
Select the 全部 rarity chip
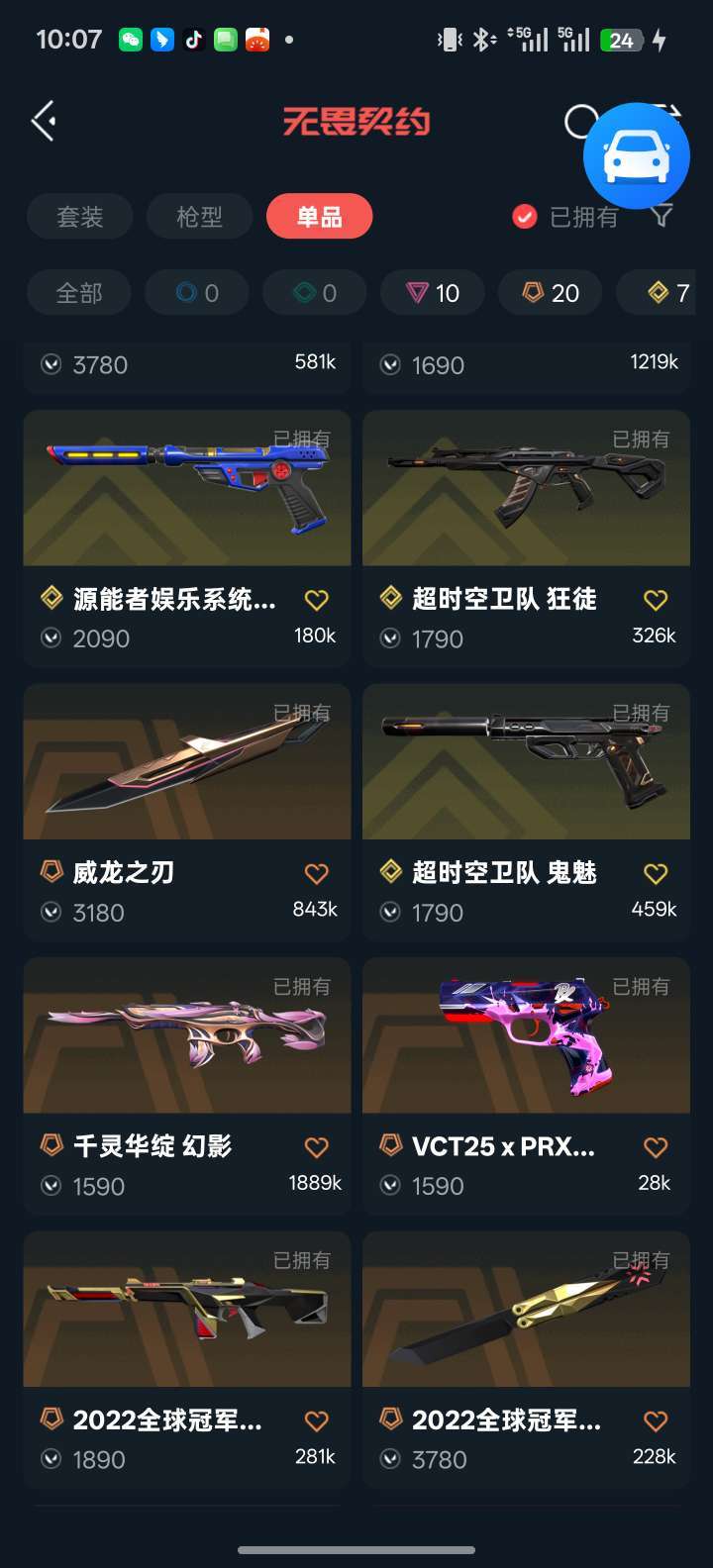pyautogui.click(x=79, y=293)
